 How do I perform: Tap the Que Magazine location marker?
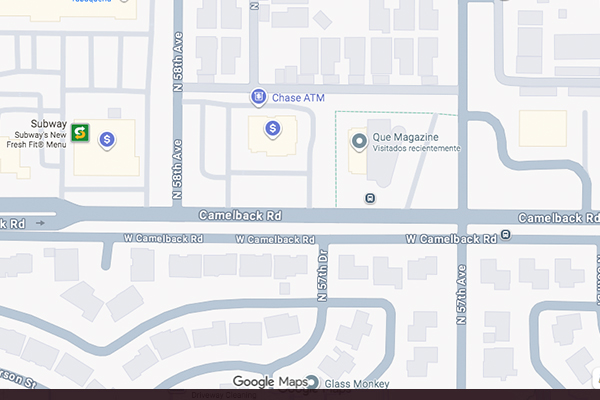(x=359, y=139)
